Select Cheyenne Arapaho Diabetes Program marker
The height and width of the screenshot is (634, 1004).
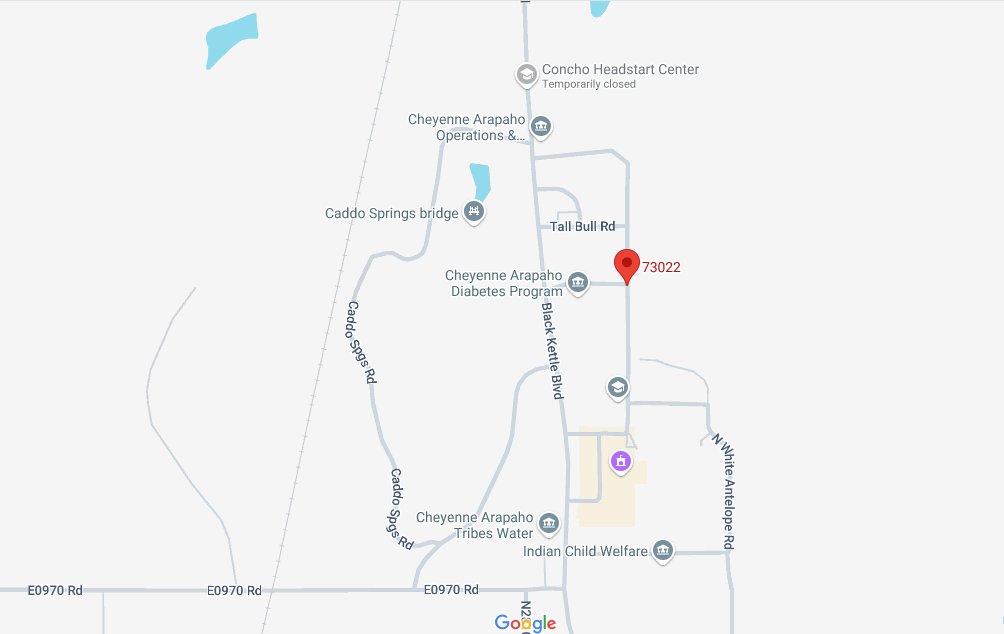click(x=578, y=283)
